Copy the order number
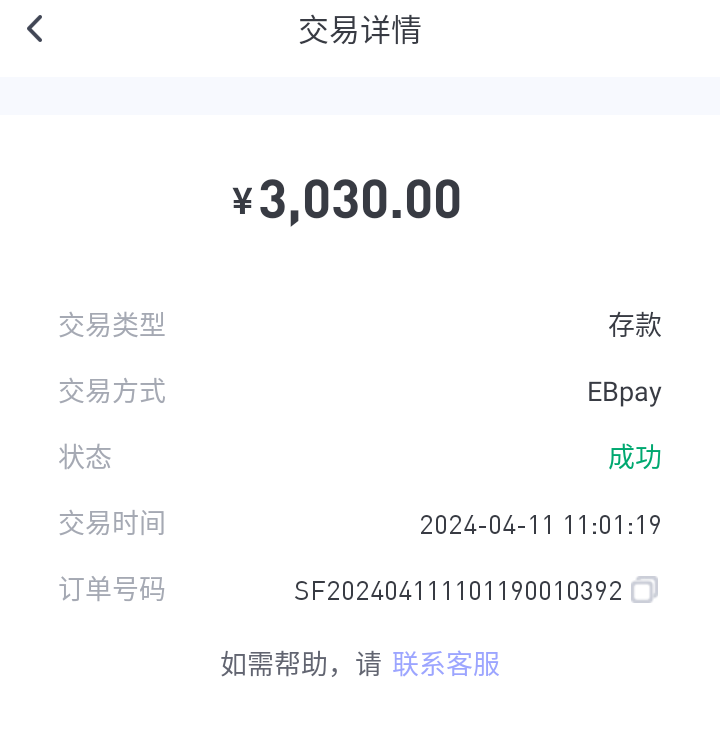Image resolution: width=720 pixels, height=730 pixels. (x=645, y=590)
